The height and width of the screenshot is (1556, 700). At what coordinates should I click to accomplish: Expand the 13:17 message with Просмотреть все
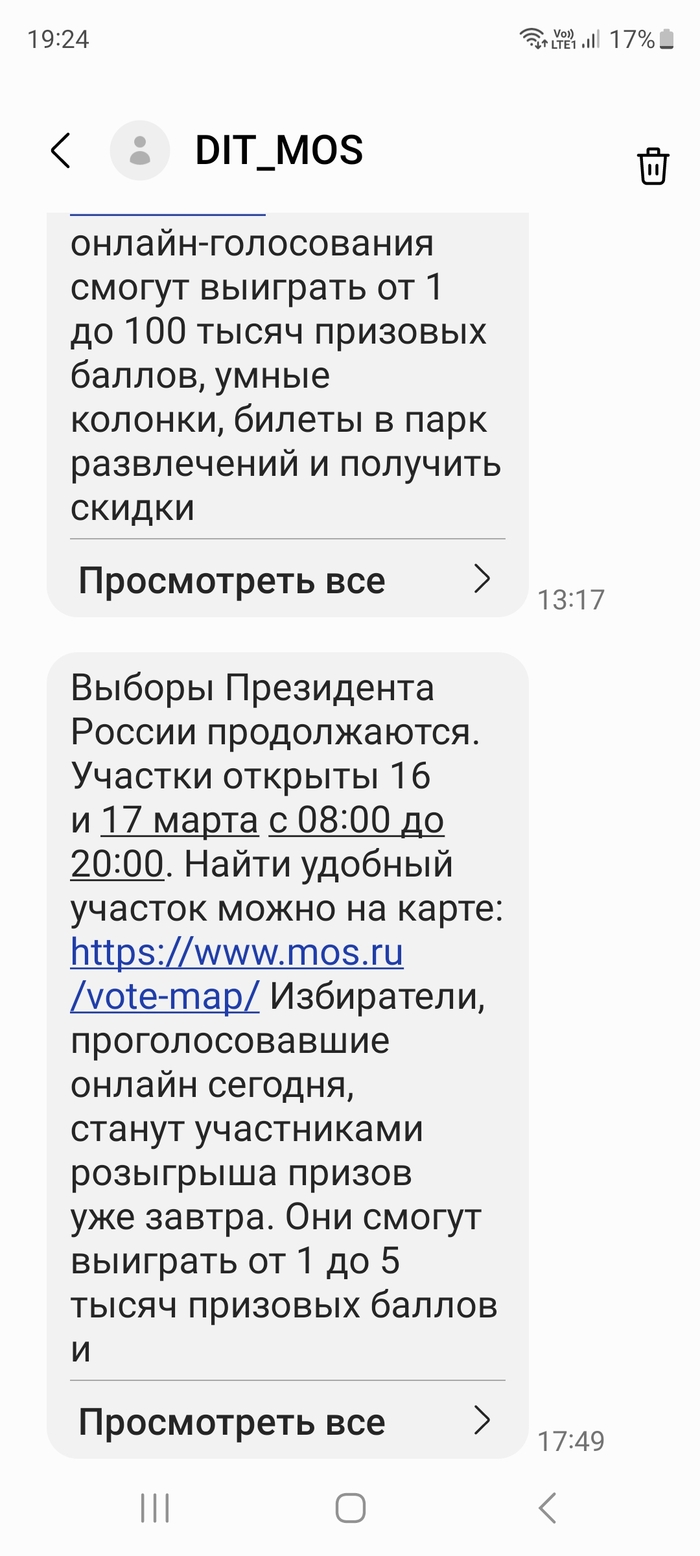(x=286, y=580)
